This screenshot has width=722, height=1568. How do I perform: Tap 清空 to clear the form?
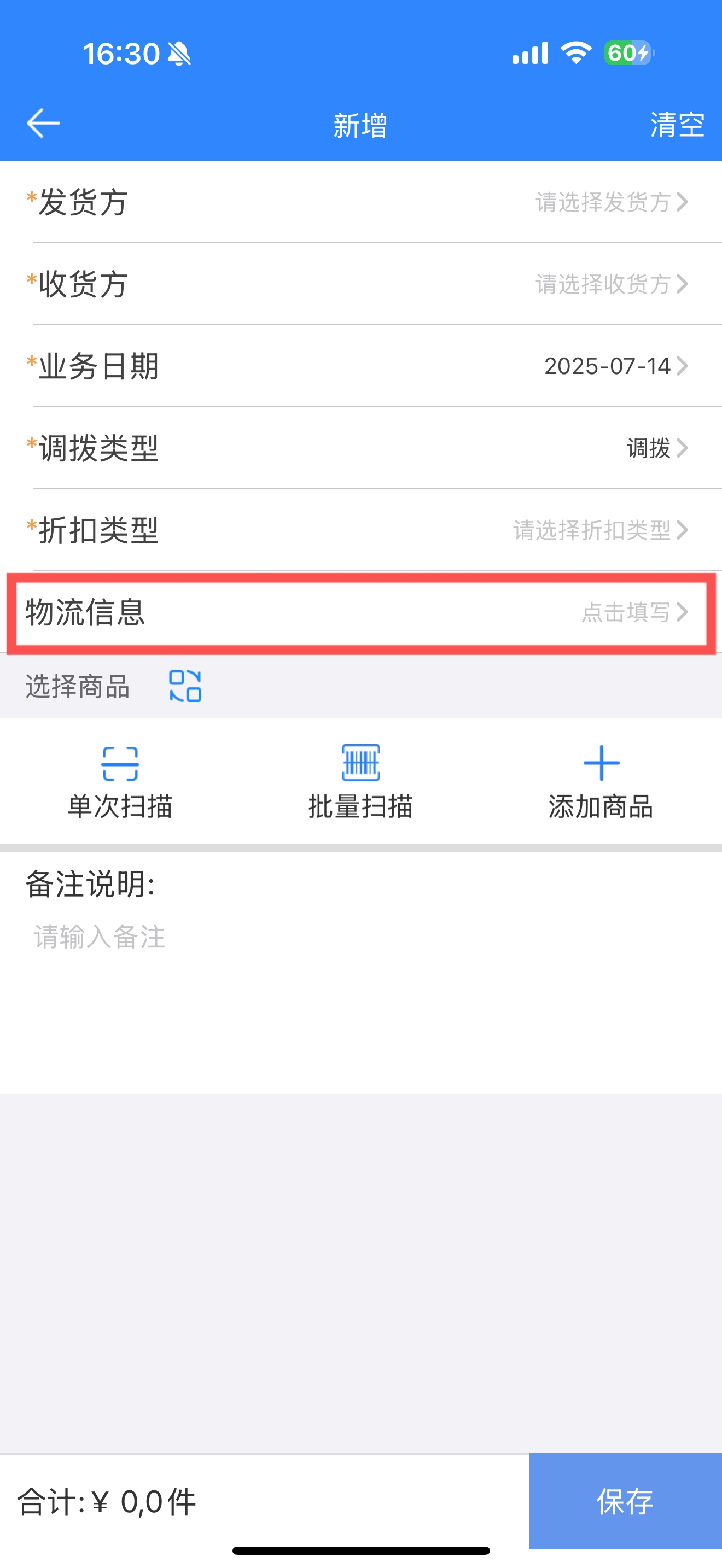point(677,125)
